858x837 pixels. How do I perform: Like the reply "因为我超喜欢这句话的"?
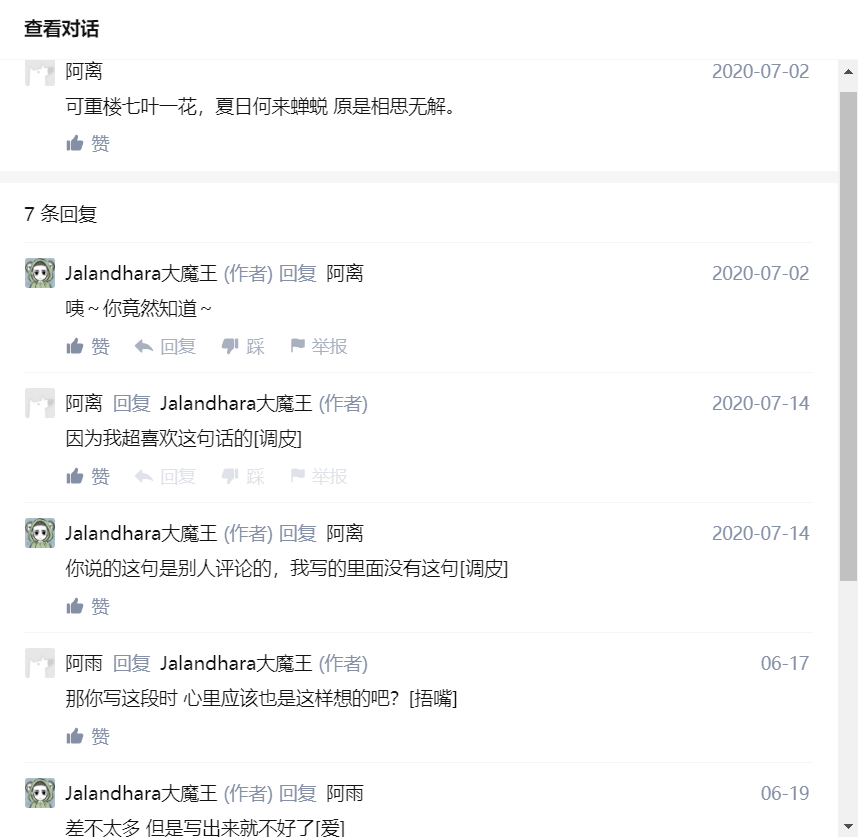[88, 477]
